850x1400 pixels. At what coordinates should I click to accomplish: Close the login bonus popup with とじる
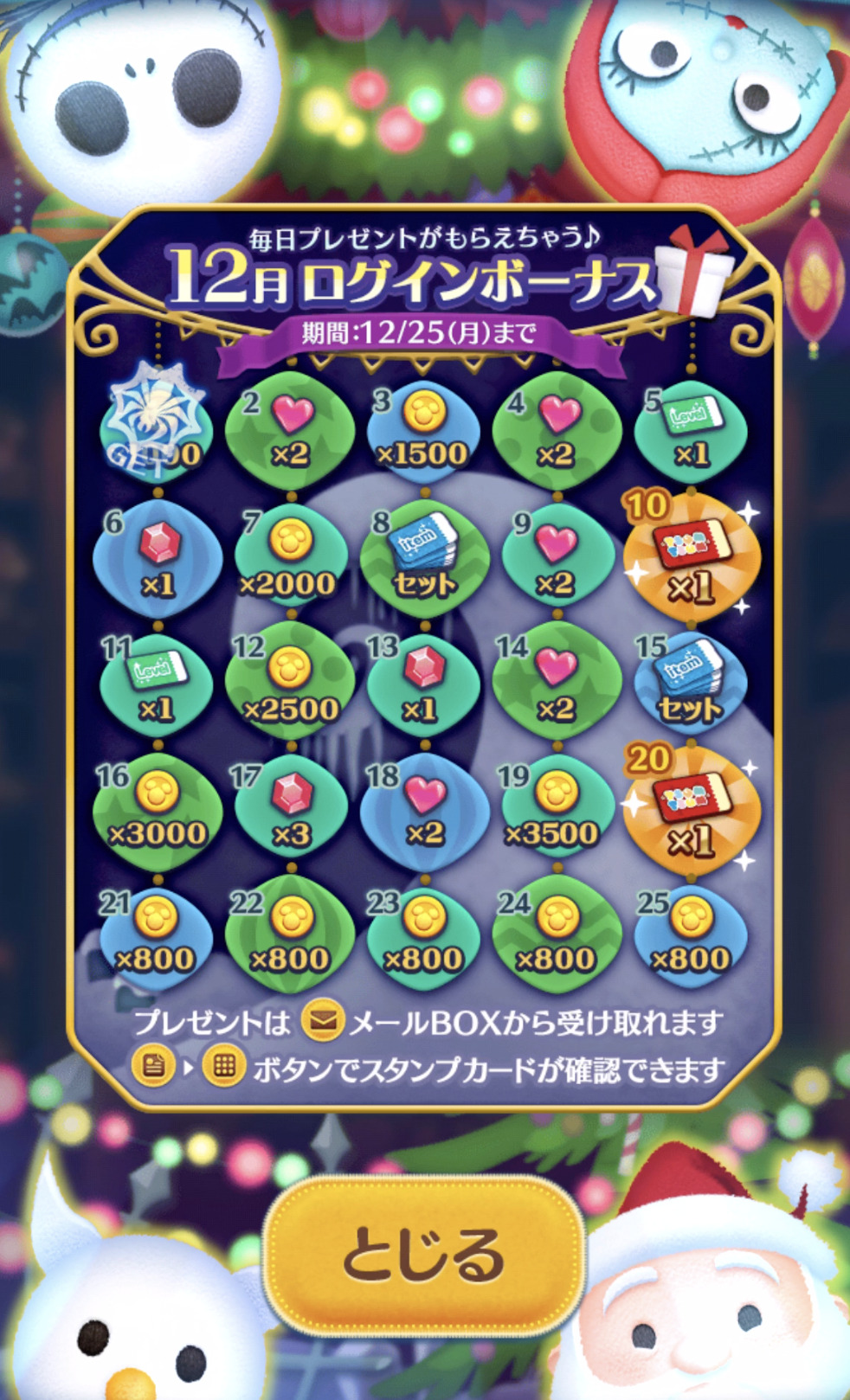coord(424,1253)
